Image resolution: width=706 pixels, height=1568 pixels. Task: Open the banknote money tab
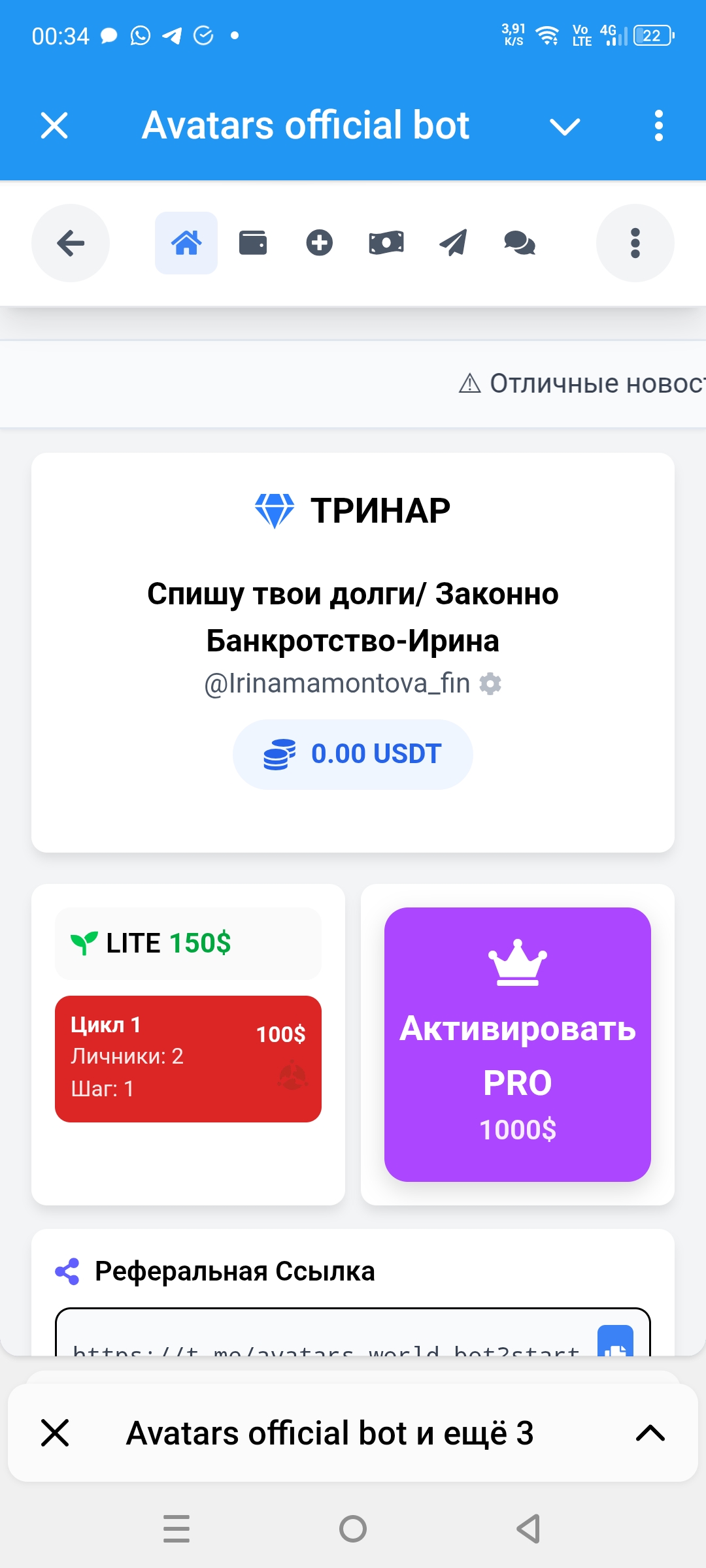[x=386, y=243]
